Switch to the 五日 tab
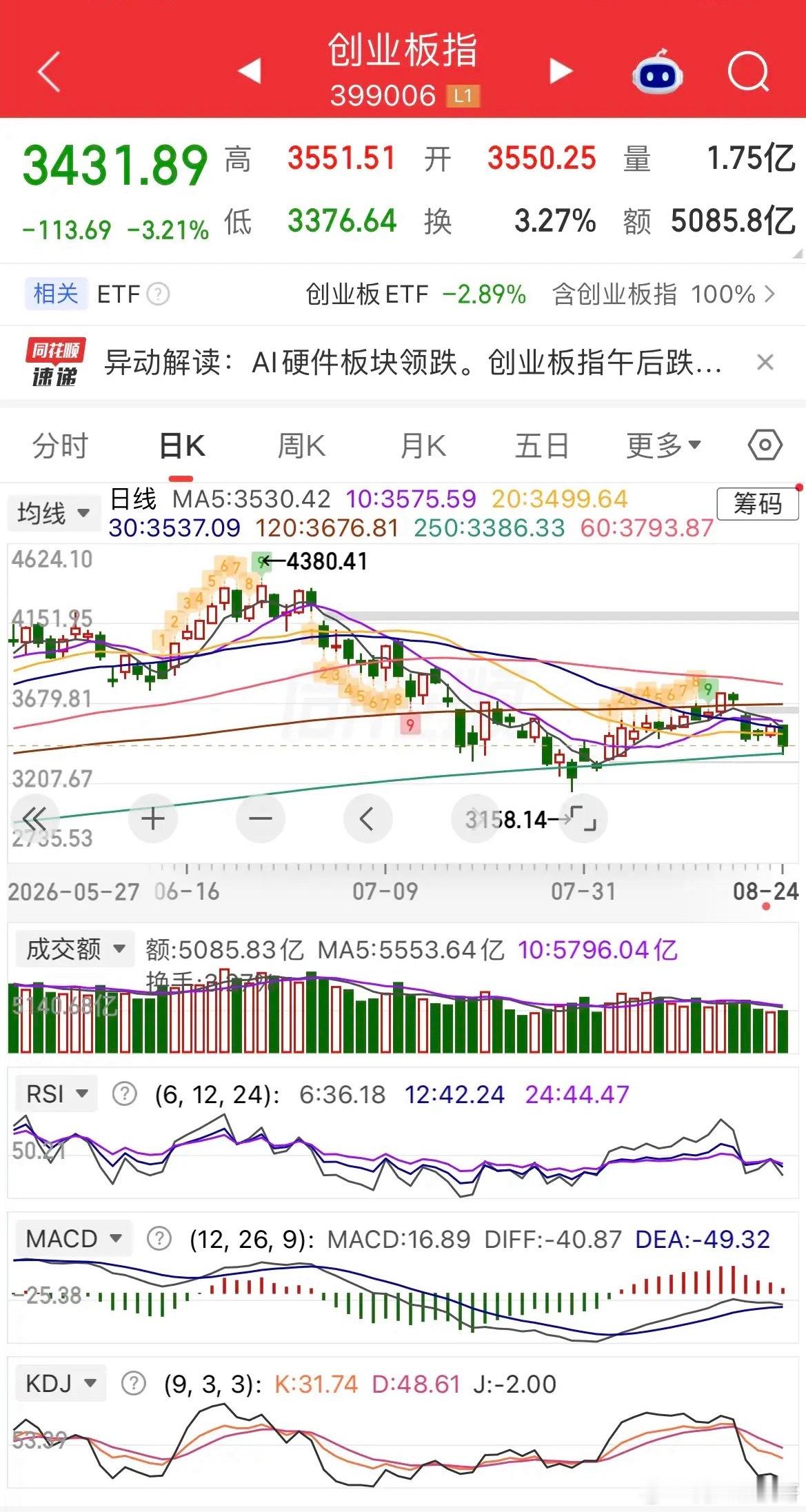The height and width of the screenshot is (1512, 806). (542, 446)
